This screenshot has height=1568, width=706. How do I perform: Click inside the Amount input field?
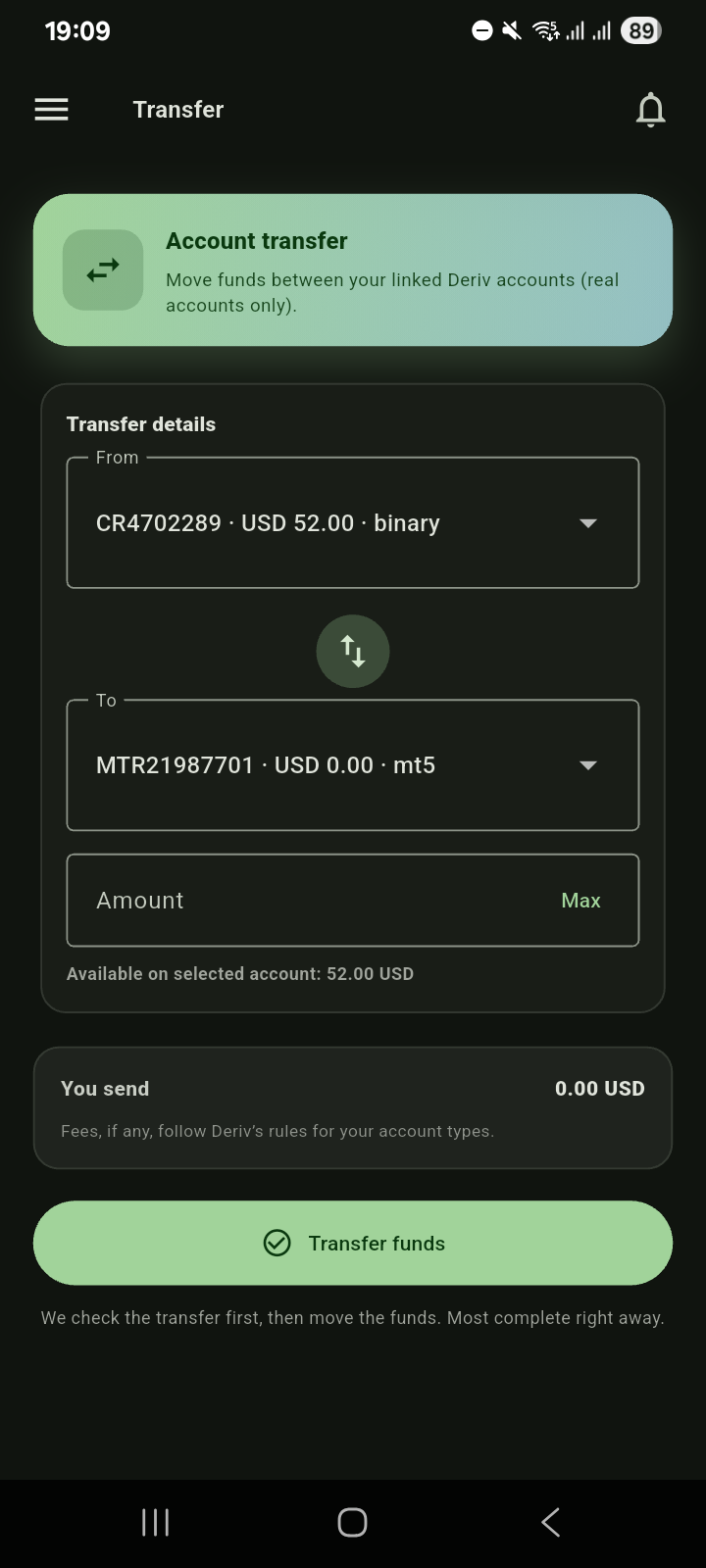point(294,900)
